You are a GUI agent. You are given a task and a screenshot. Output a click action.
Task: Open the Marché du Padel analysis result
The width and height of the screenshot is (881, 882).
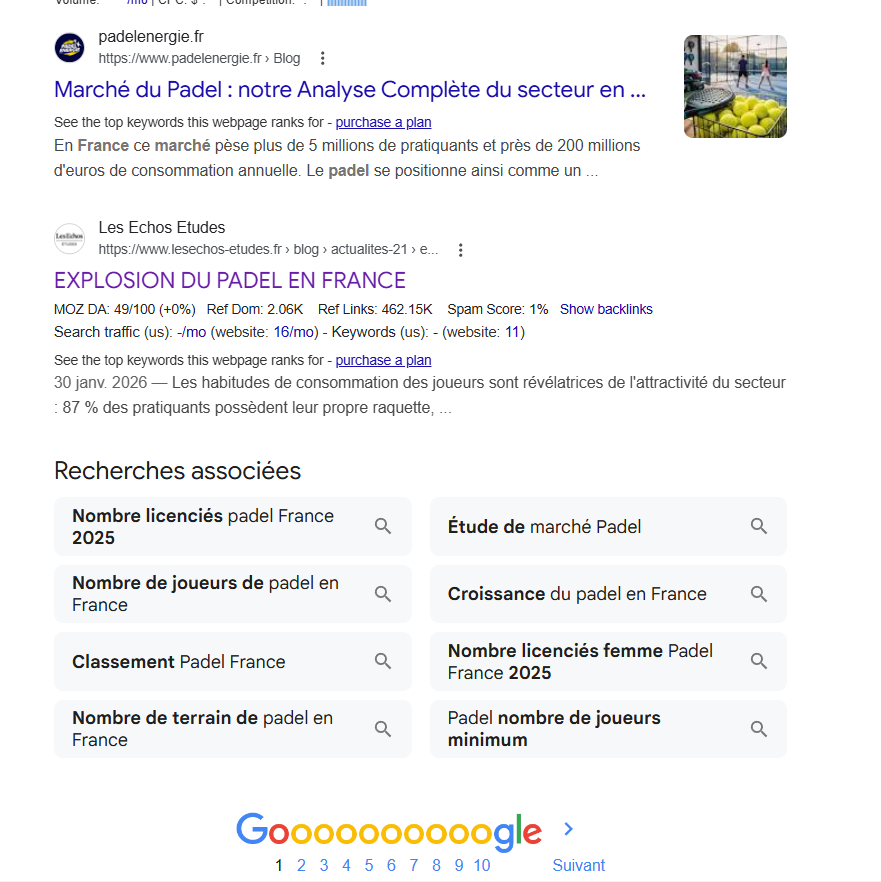(x=349, y=89)
